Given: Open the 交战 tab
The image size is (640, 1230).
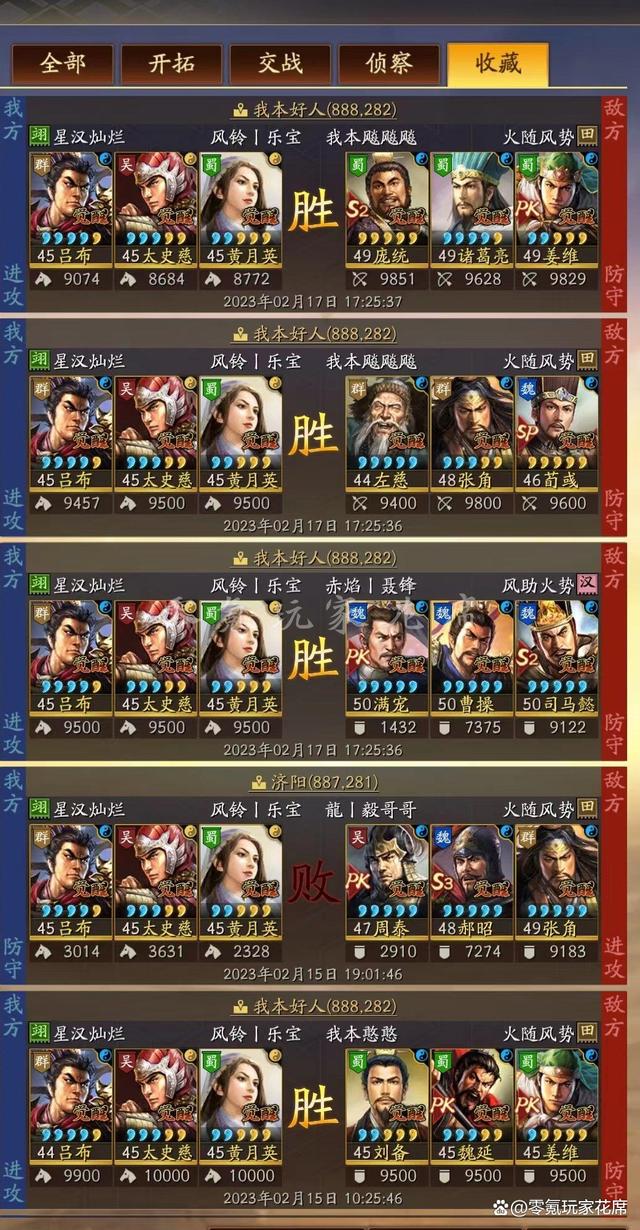Looking at the screenshot, I should point(280,64).
